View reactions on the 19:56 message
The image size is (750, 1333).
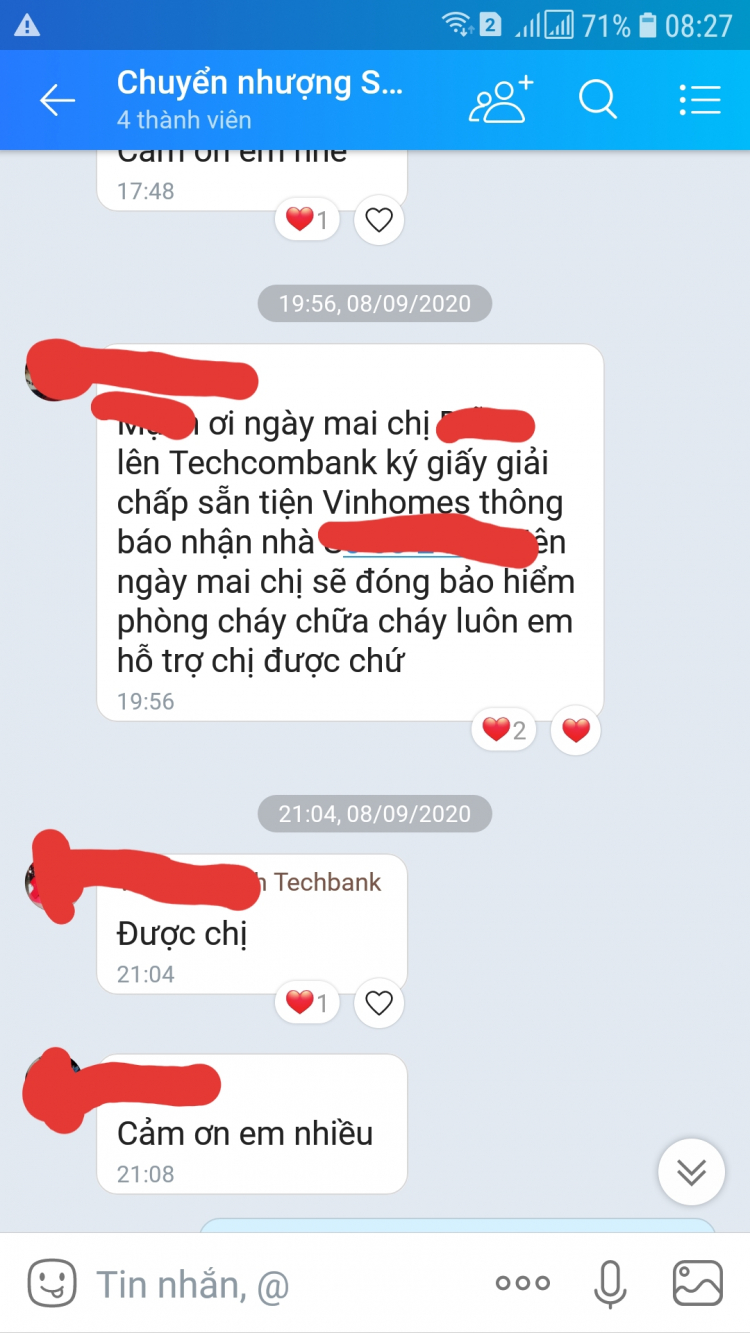504,731
